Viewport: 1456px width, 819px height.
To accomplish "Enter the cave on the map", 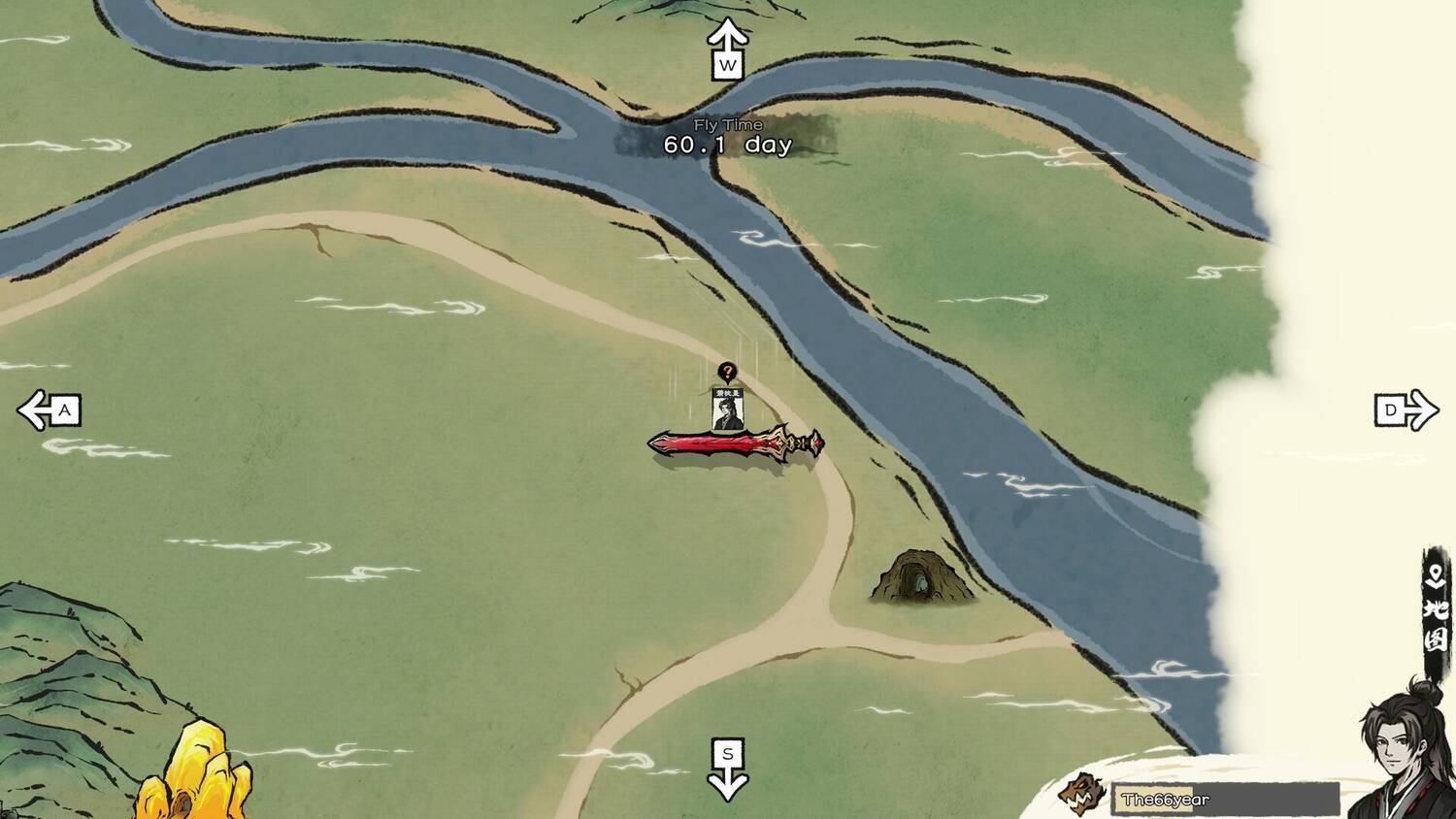I will pyautogui.click(x=916, y=579).
